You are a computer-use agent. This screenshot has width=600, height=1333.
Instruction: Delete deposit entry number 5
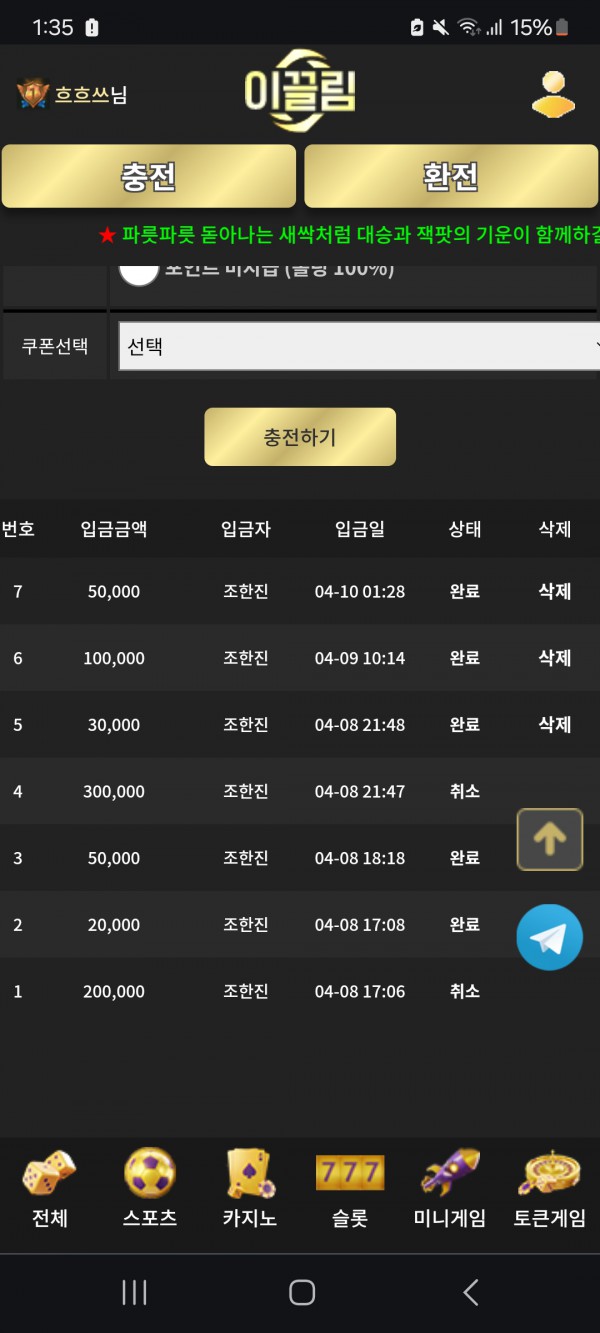554,724
